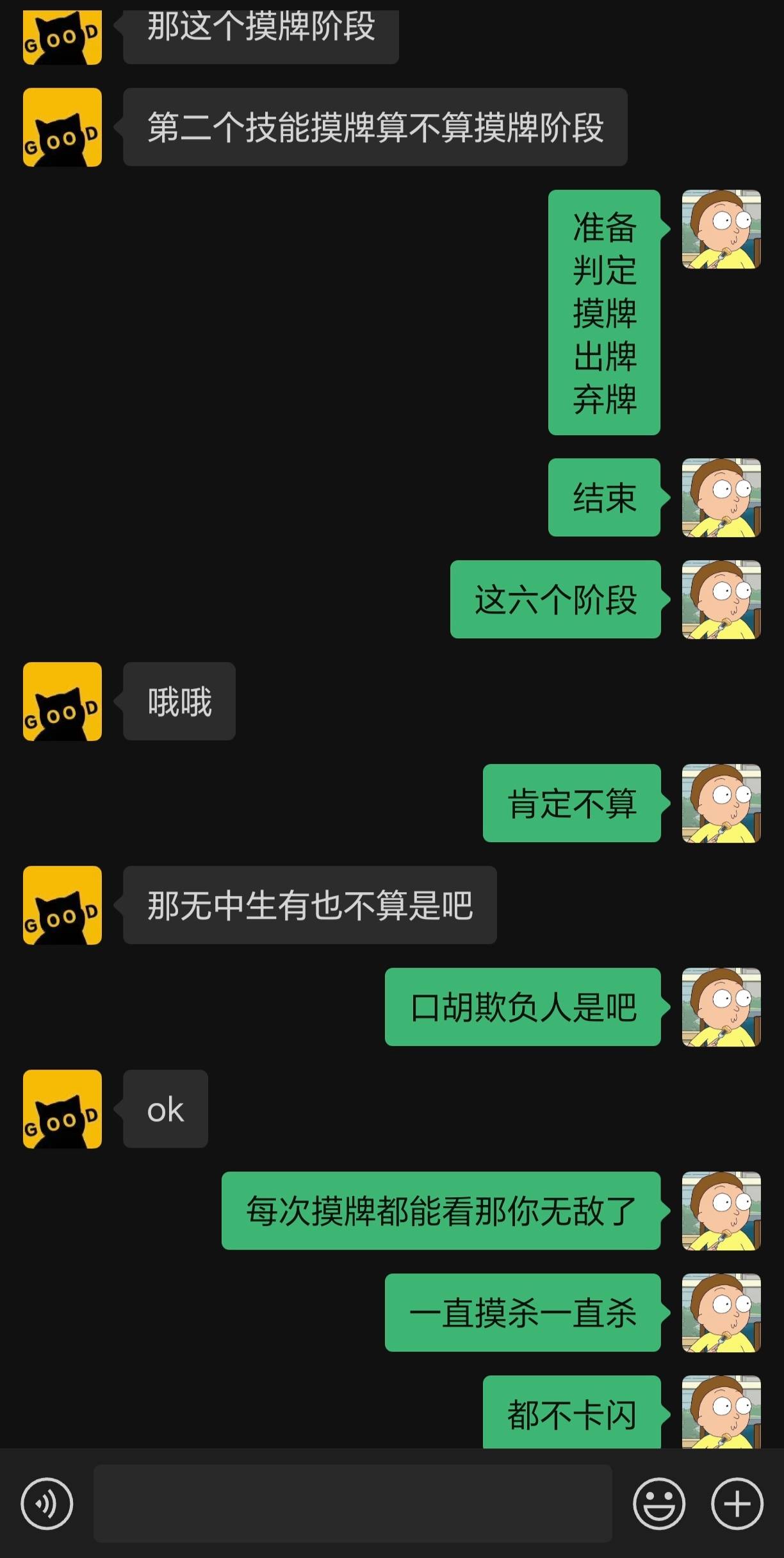Open the emoji sticker panel
The image size is (784, 1558).
(658, 1504)
